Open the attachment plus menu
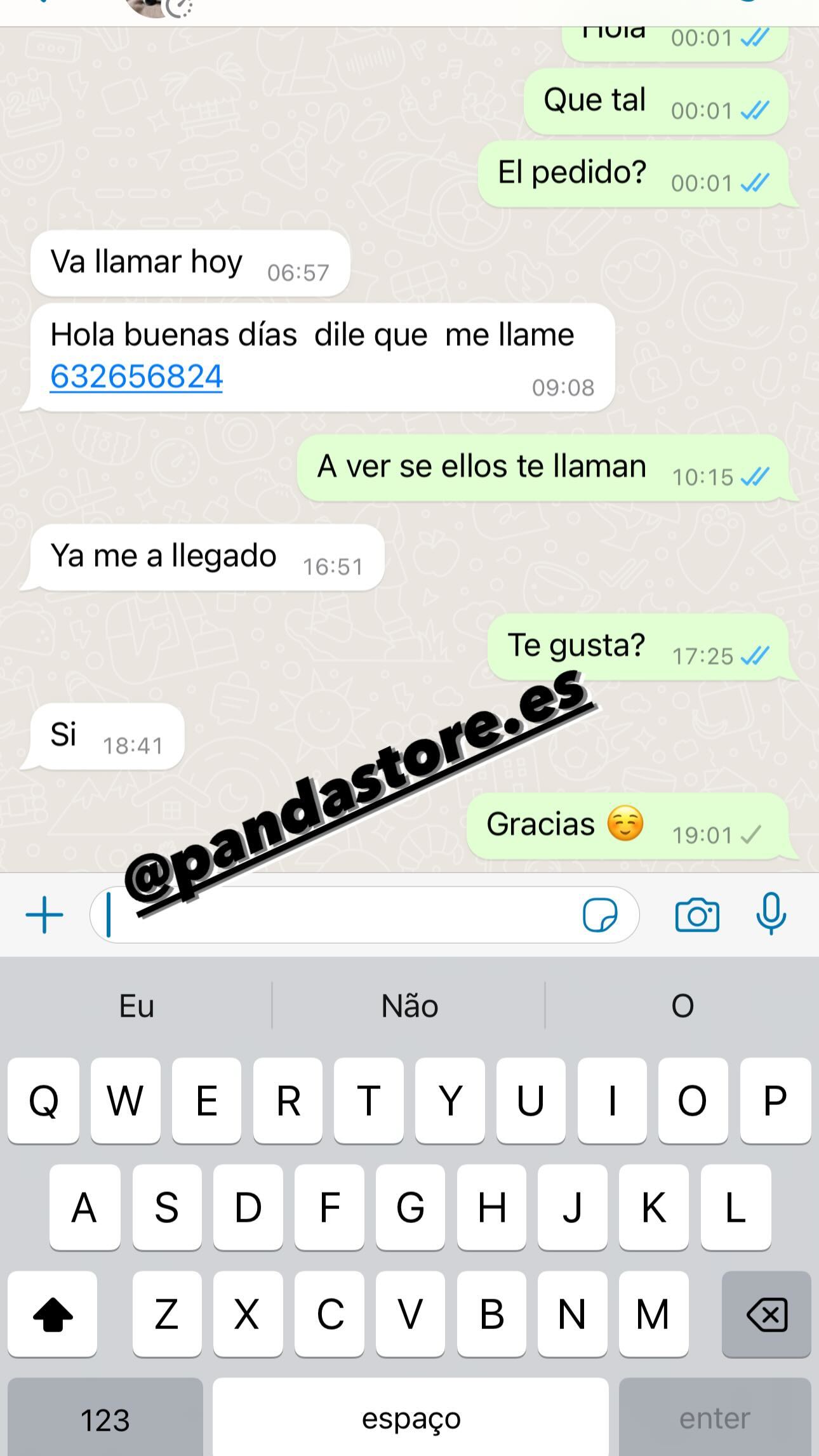 pos(44,915)
